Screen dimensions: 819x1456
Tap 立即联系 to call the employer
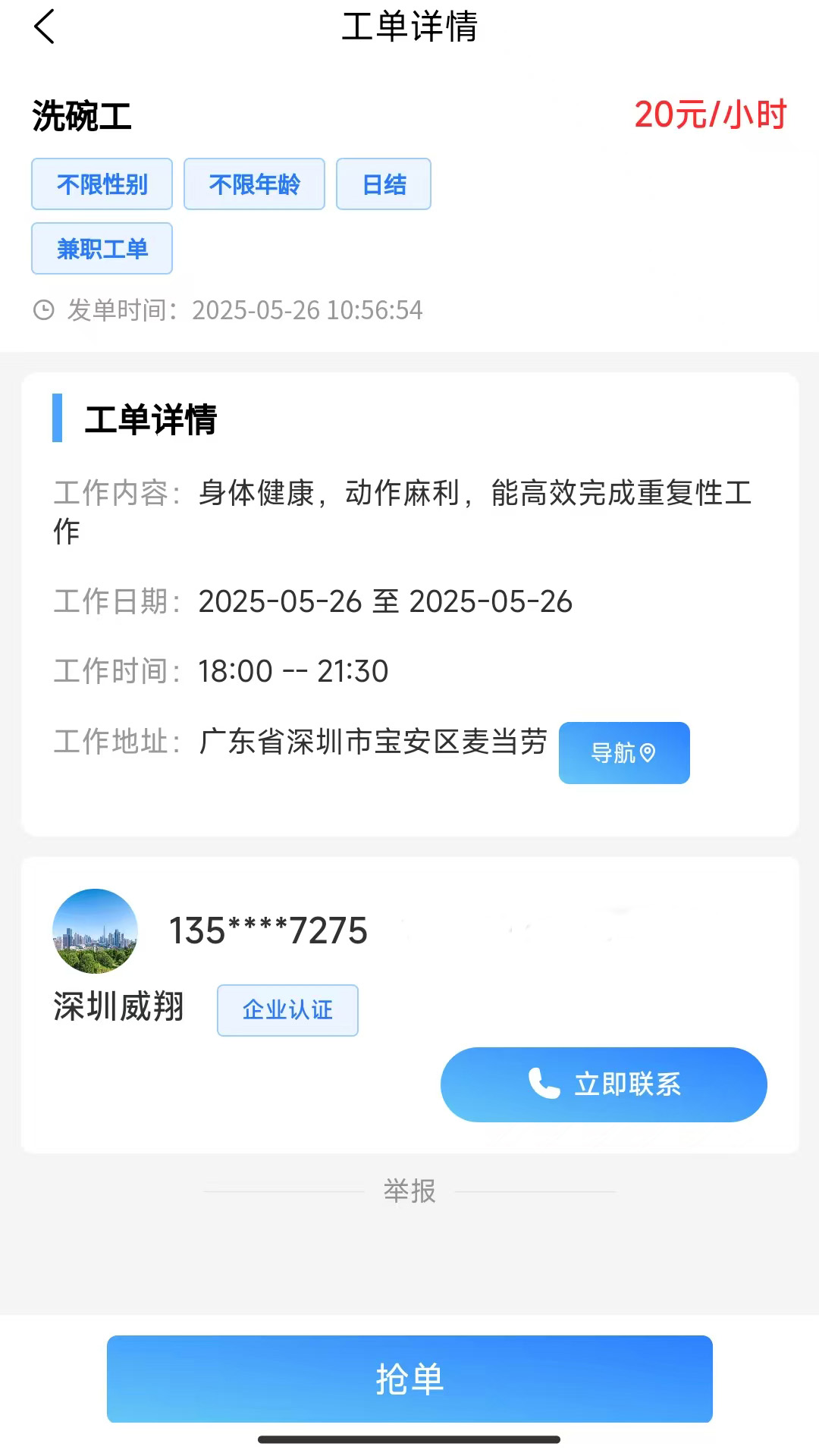604,1084
